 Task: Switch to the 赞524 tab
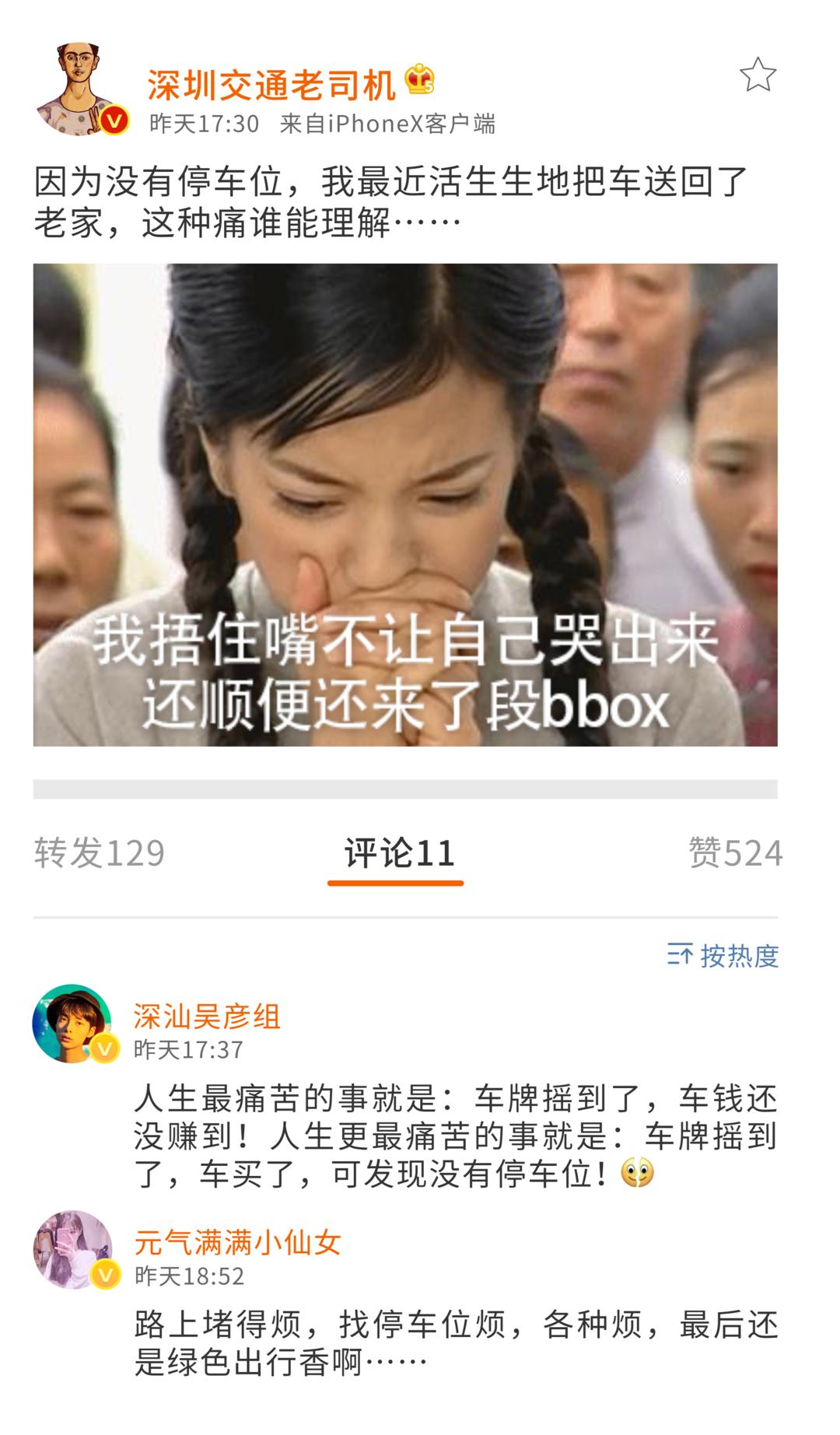735,852
